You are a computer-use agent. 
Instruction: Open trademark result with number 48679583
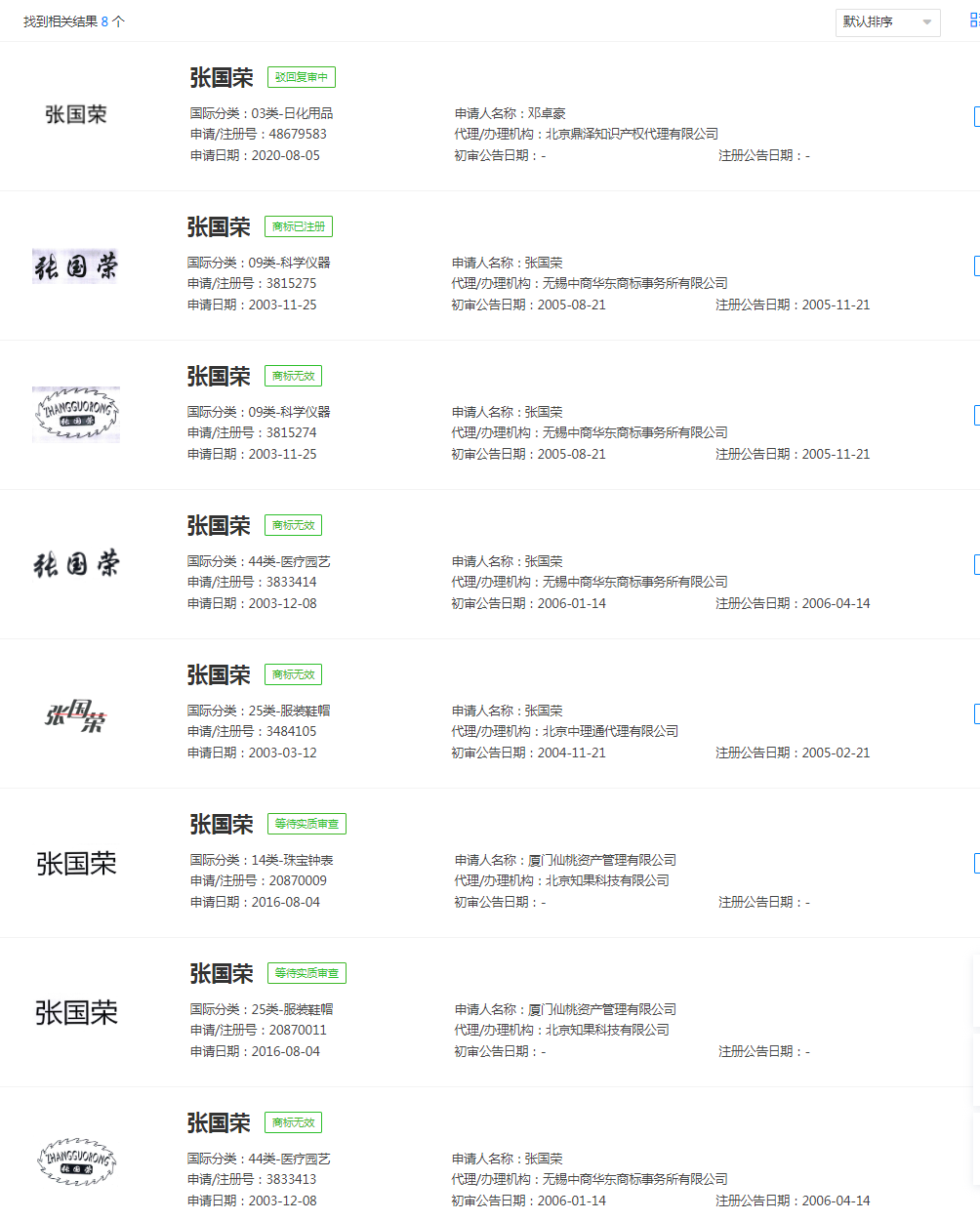click(222, 78)
